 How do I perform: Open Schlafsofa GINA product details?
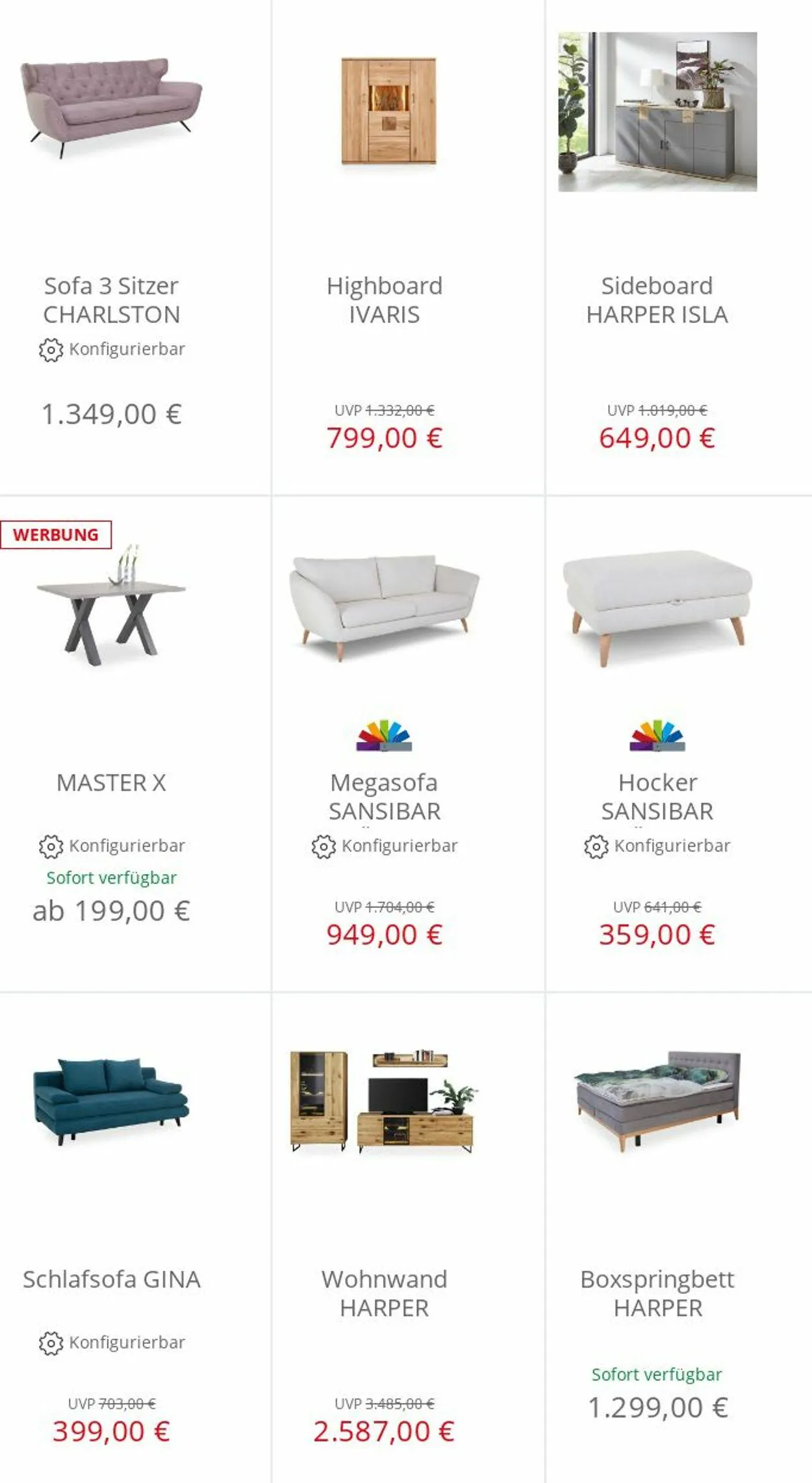135,1238
